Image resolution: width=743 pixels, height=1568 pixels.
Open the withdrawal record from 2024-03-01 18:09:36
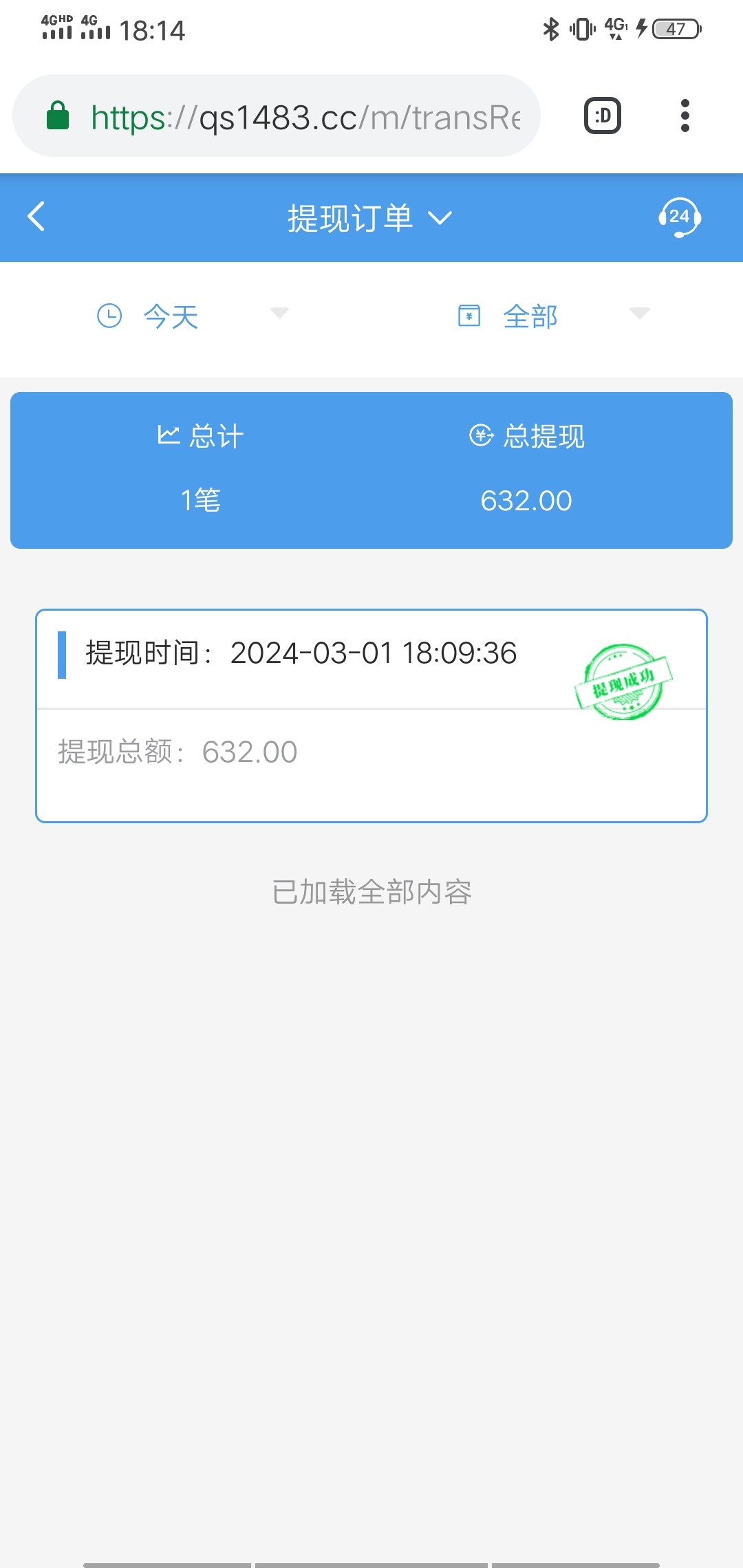tap(371, 715)
